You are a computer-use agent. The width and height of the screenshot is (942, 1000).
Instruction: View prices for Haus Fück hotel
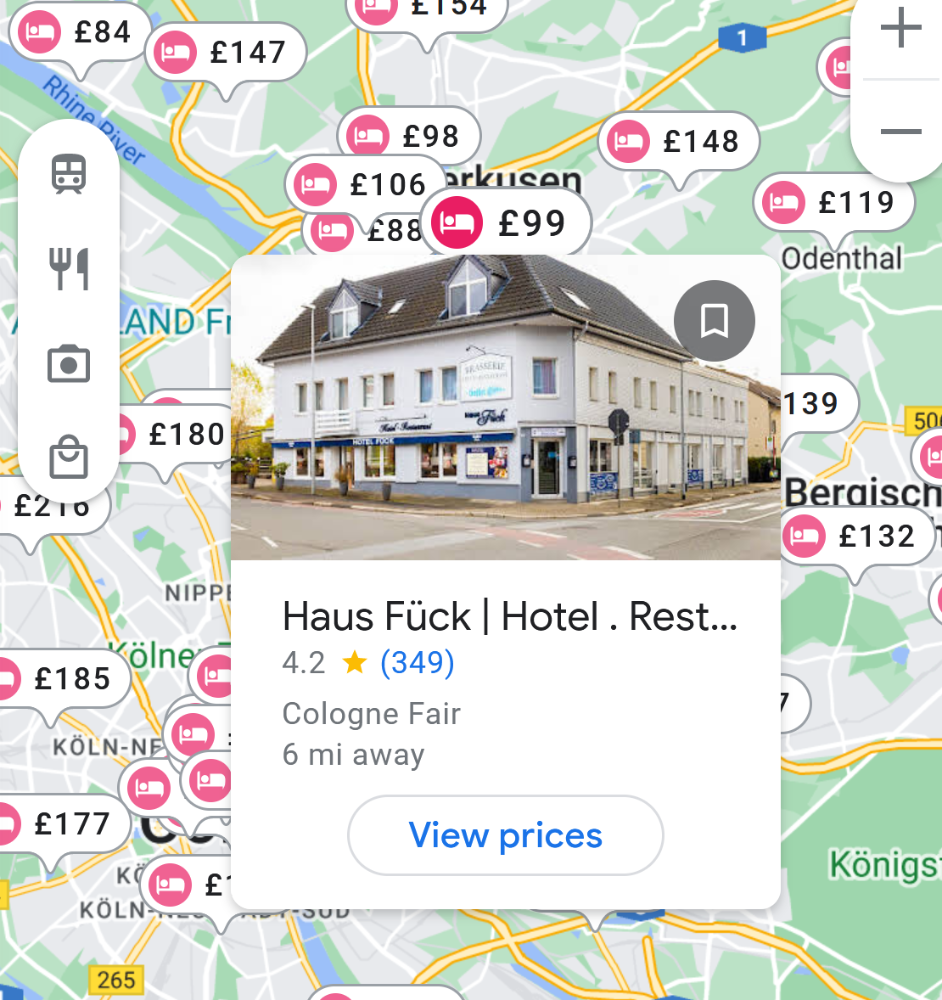505,835
